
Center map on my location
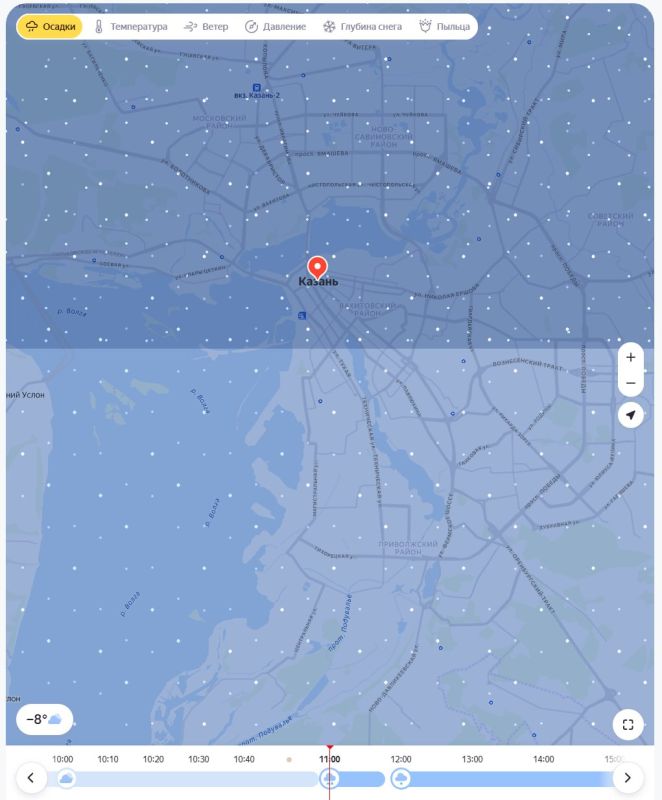click(630, 414)
